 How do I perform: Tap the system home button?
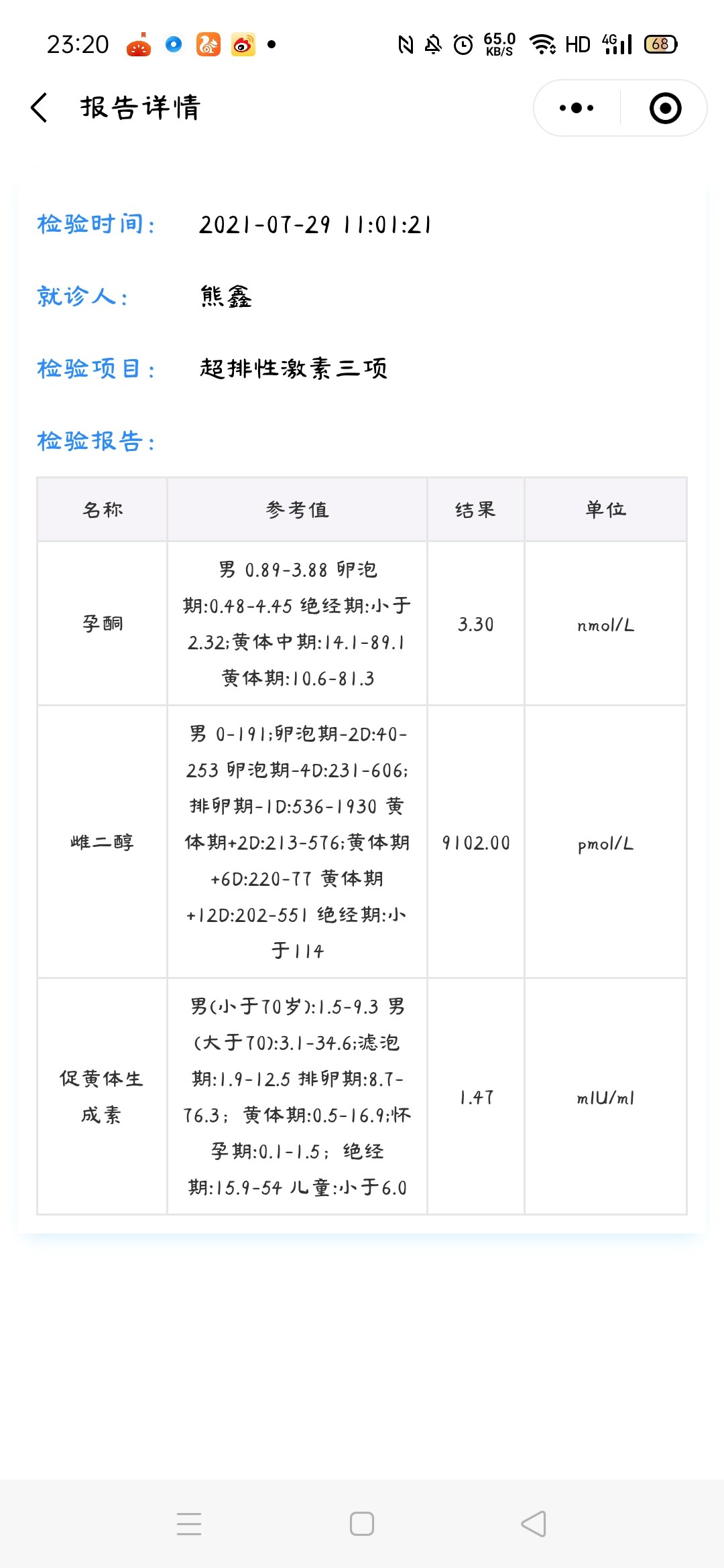pos(362,1524)
